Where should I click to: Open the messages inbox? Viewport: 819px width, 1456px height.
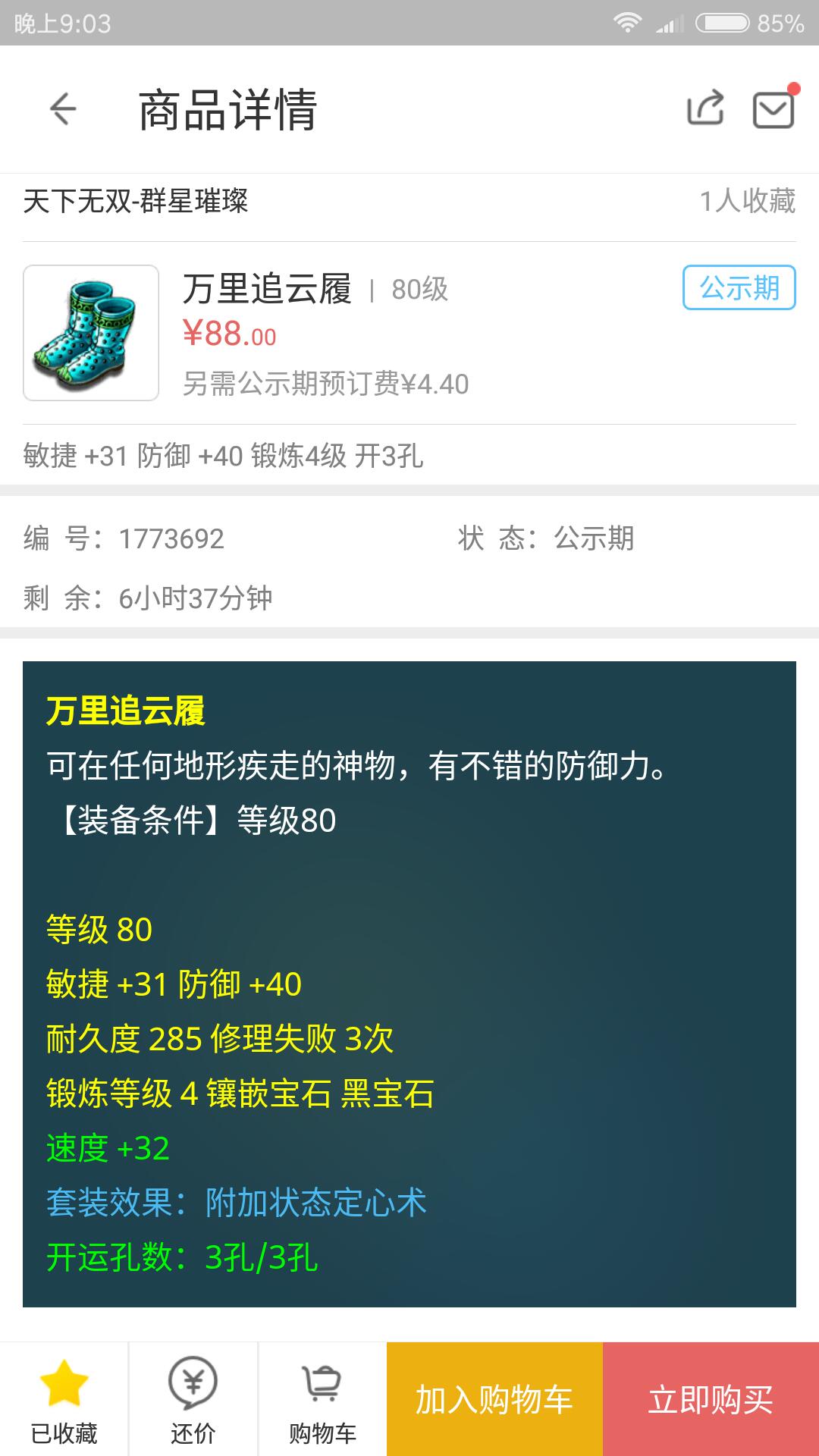click(773, 109)
